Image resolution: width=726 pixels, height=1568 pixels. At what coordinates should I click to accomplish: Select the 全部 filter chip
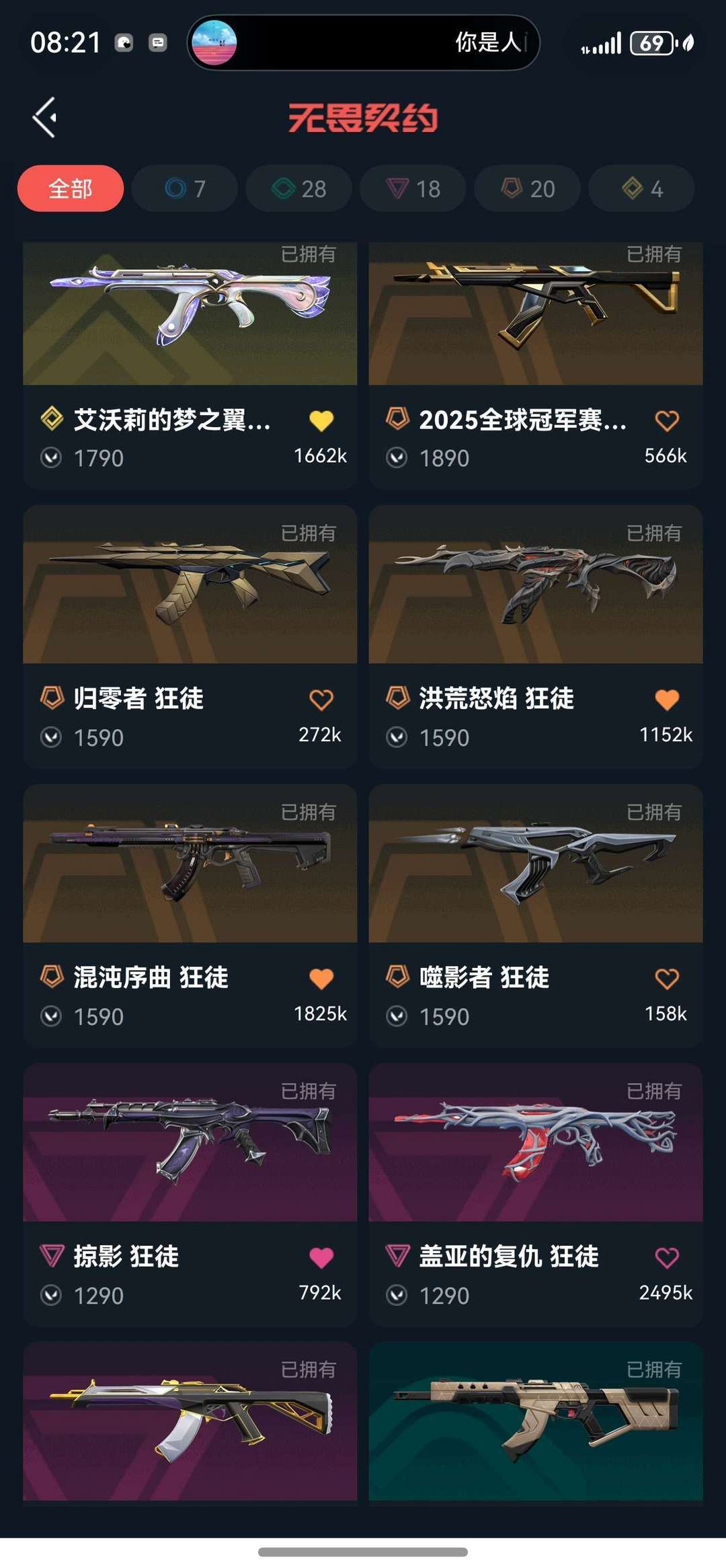point(71,188)
